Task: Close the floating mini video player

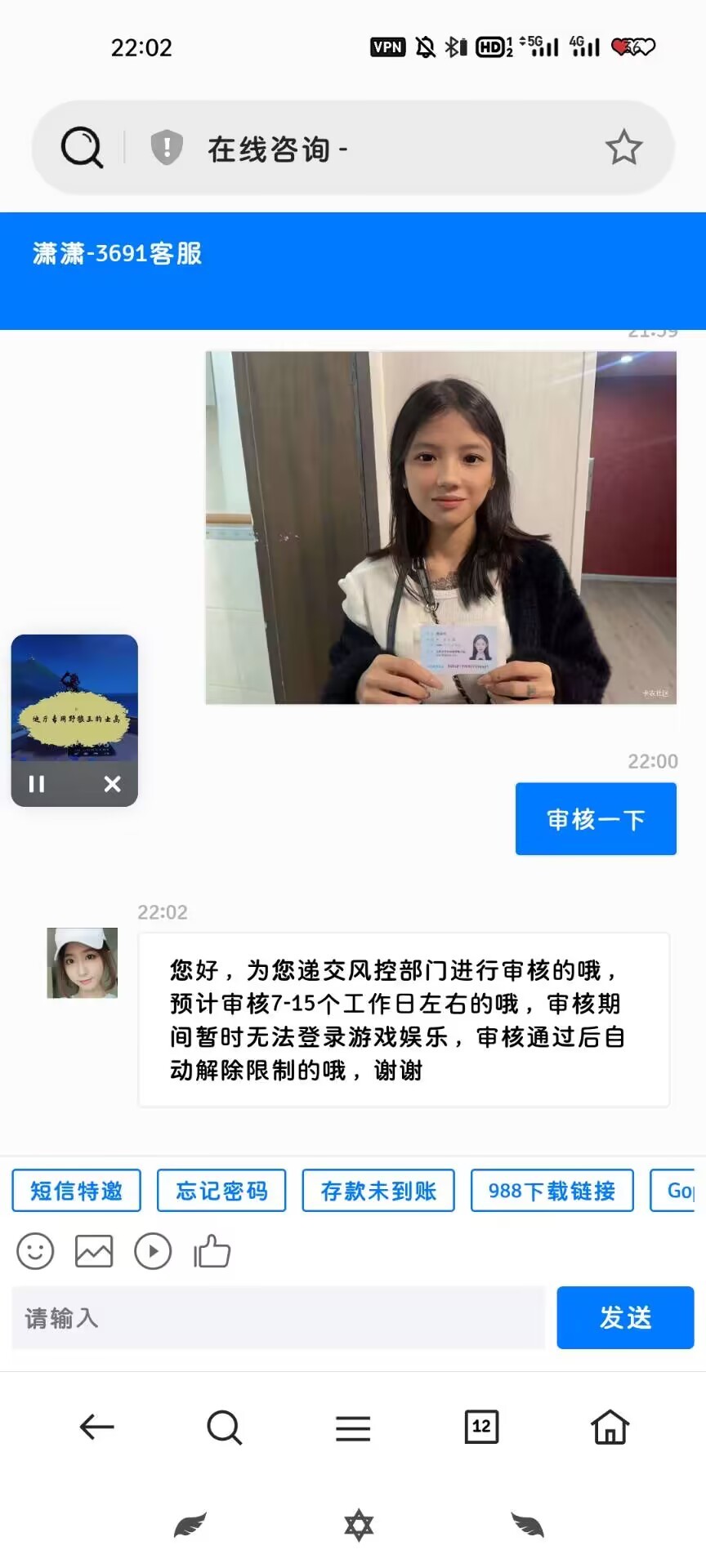Action: [x=112, y=784]
